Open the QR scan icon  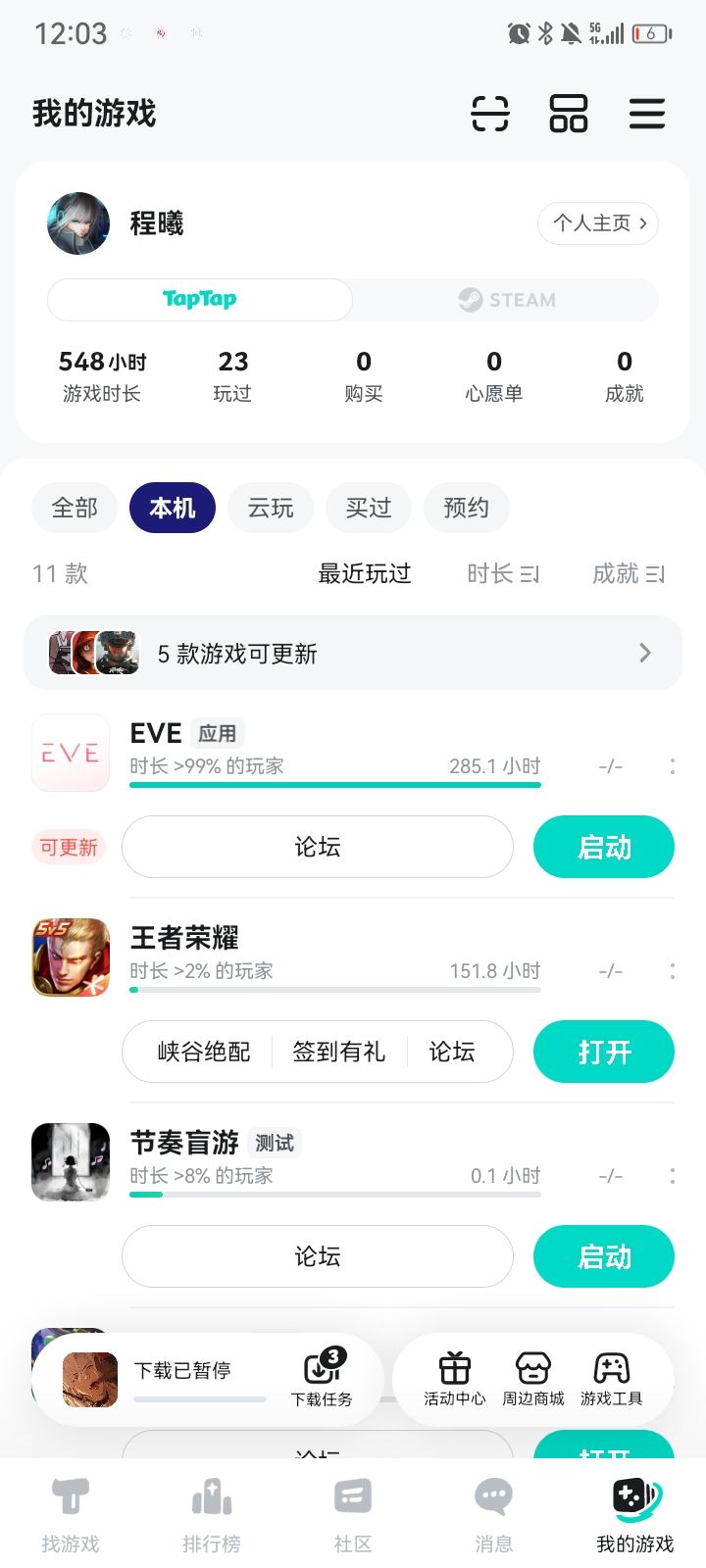[490, 114]
